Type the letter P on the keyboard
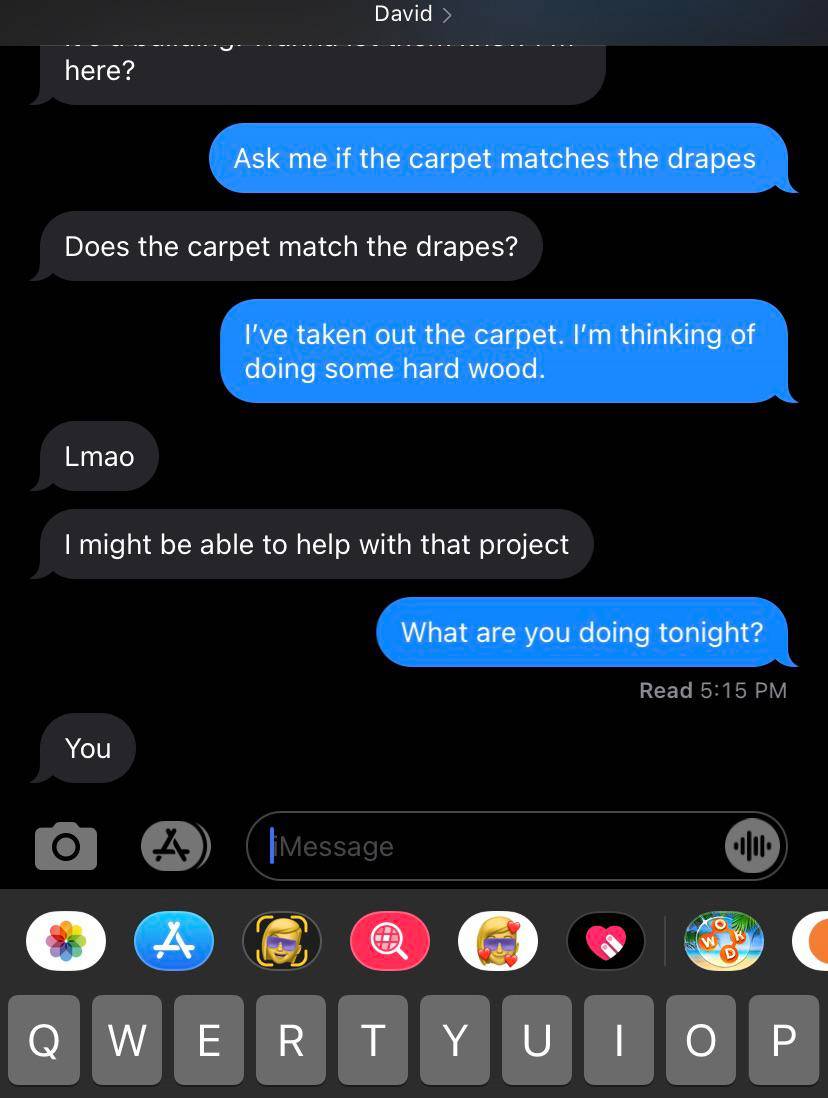828x1098 pixels. [784, 1042]
